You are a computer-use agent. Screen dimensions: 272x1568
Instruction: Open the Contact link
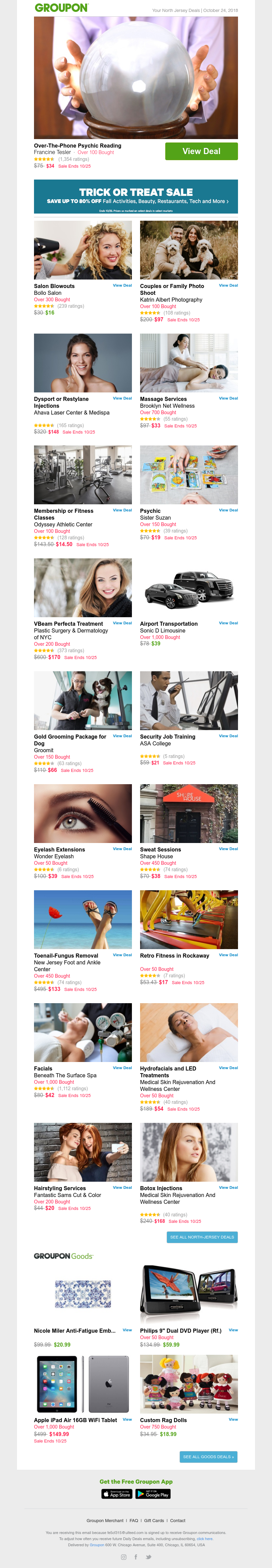(x=178, y=1520)
